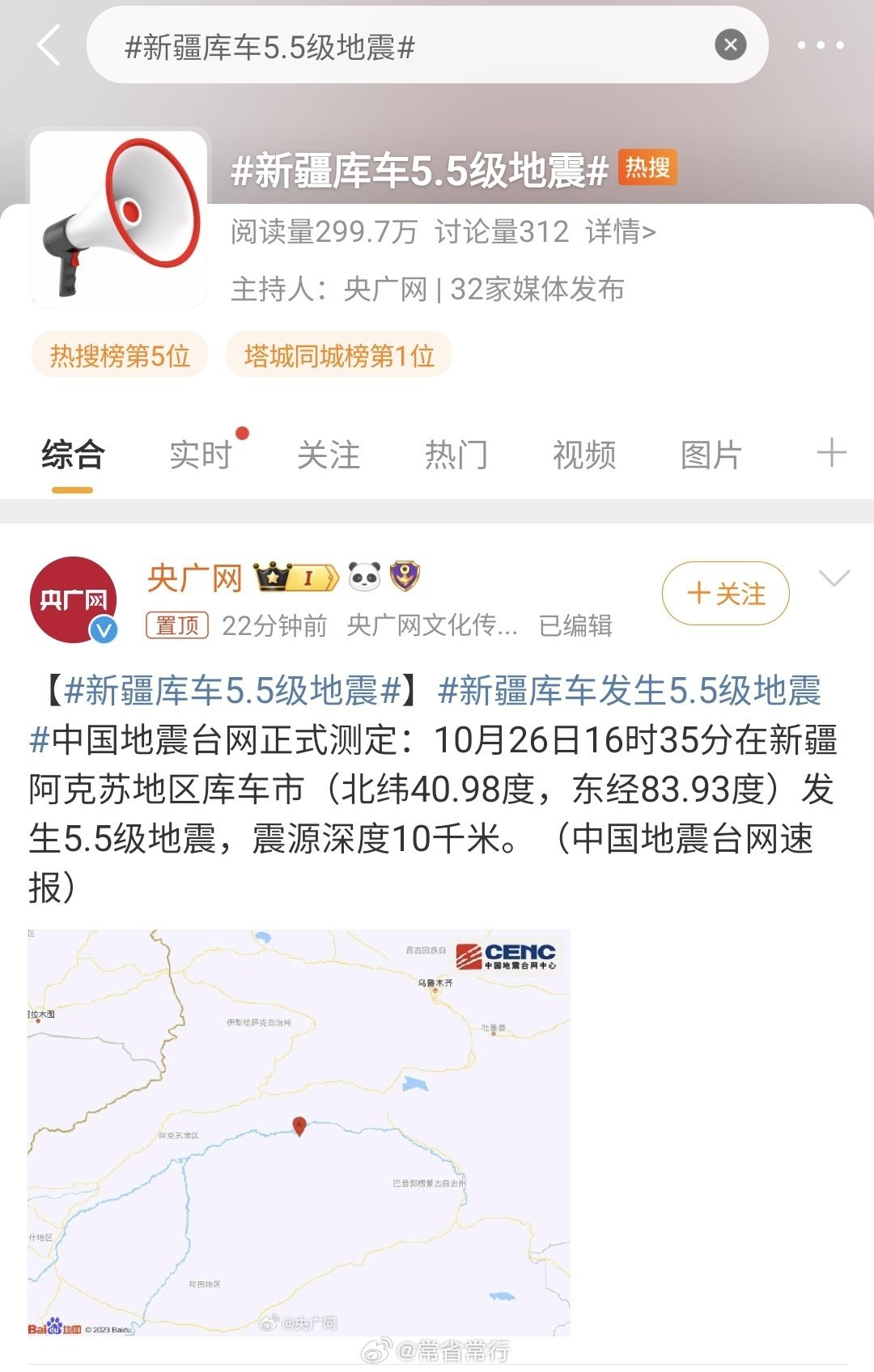This screenshot has height=1372, width=874.
Task: Open 详情> for topic statistics
Action: click(x=620, y=231)
